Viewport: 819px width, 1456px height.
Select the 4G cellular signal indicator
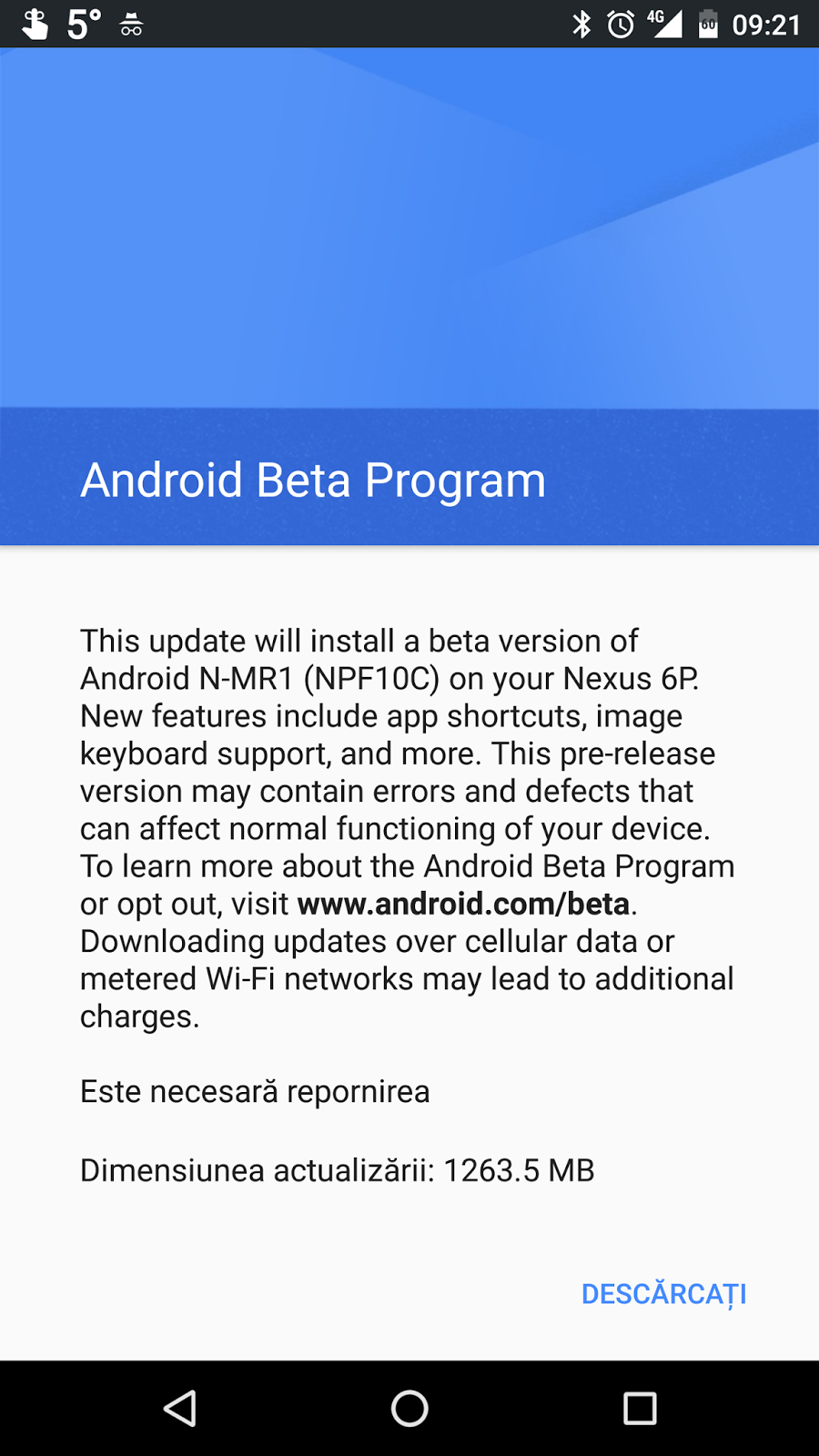[663, 25]
